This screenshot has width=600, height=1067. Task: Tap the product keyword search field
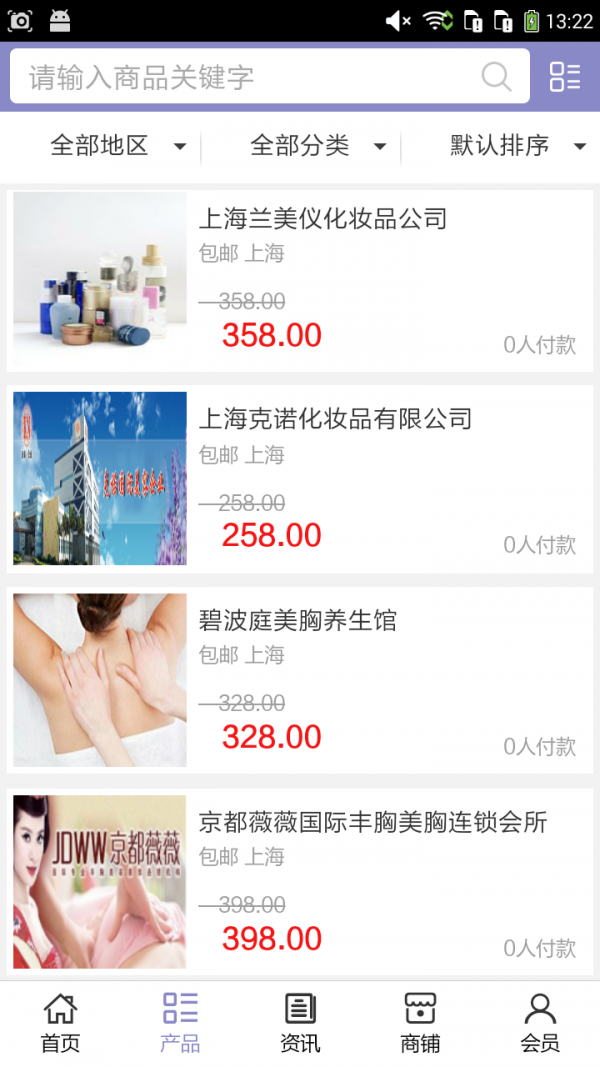coord(250,77)
